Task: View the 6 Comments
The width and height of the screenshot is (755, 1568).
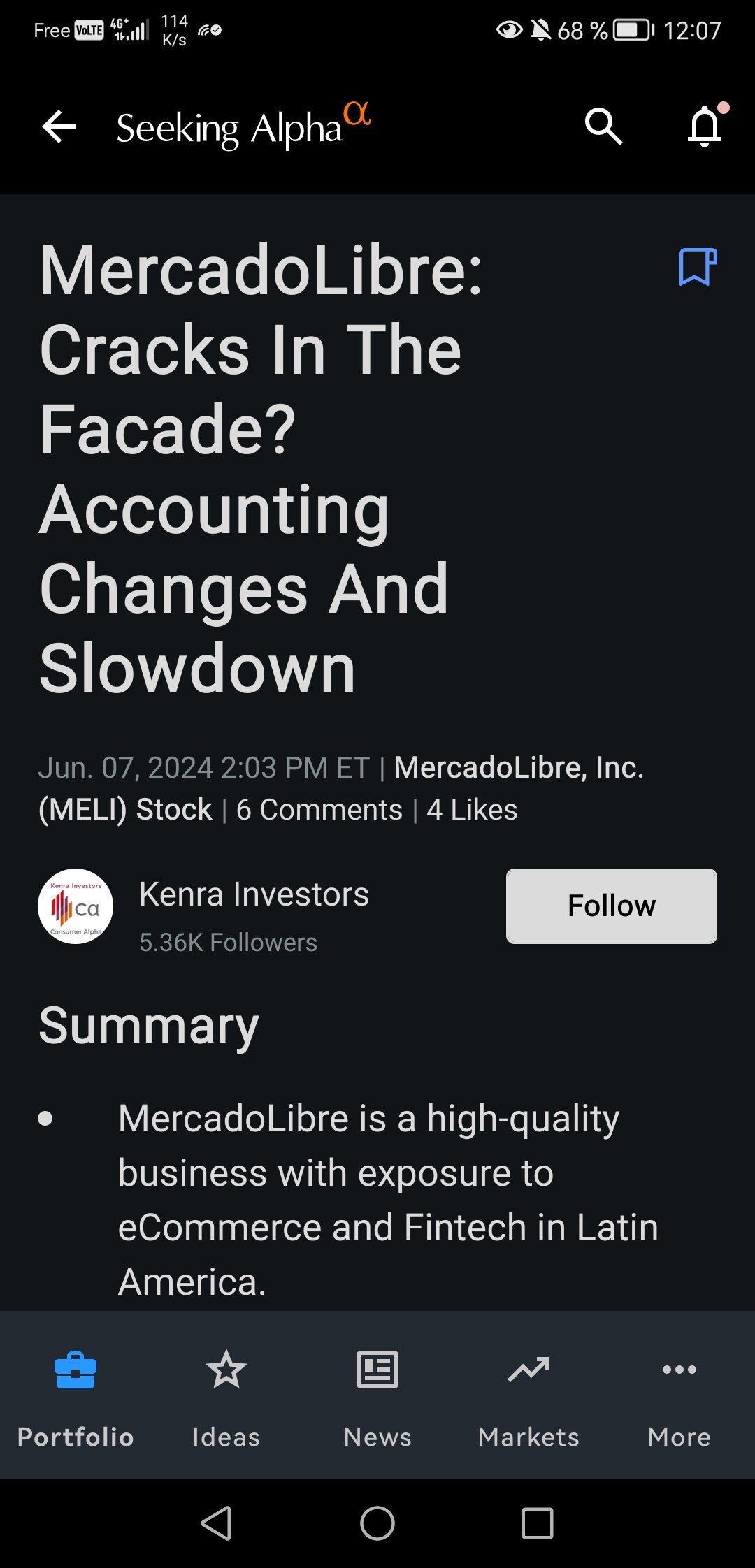Action: [x=319, y=810]
